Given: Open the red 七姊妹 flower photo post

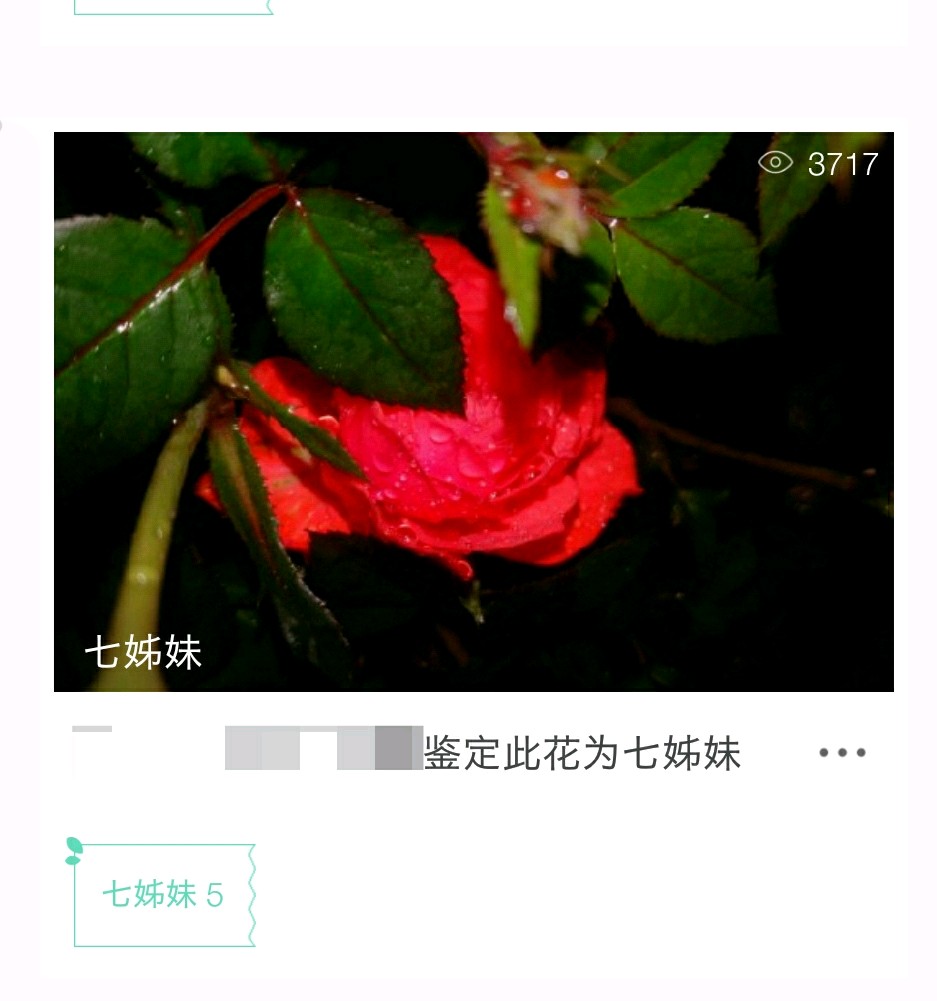Looking at the screenshot, I should pyautogui.click(x=473, y=411).
